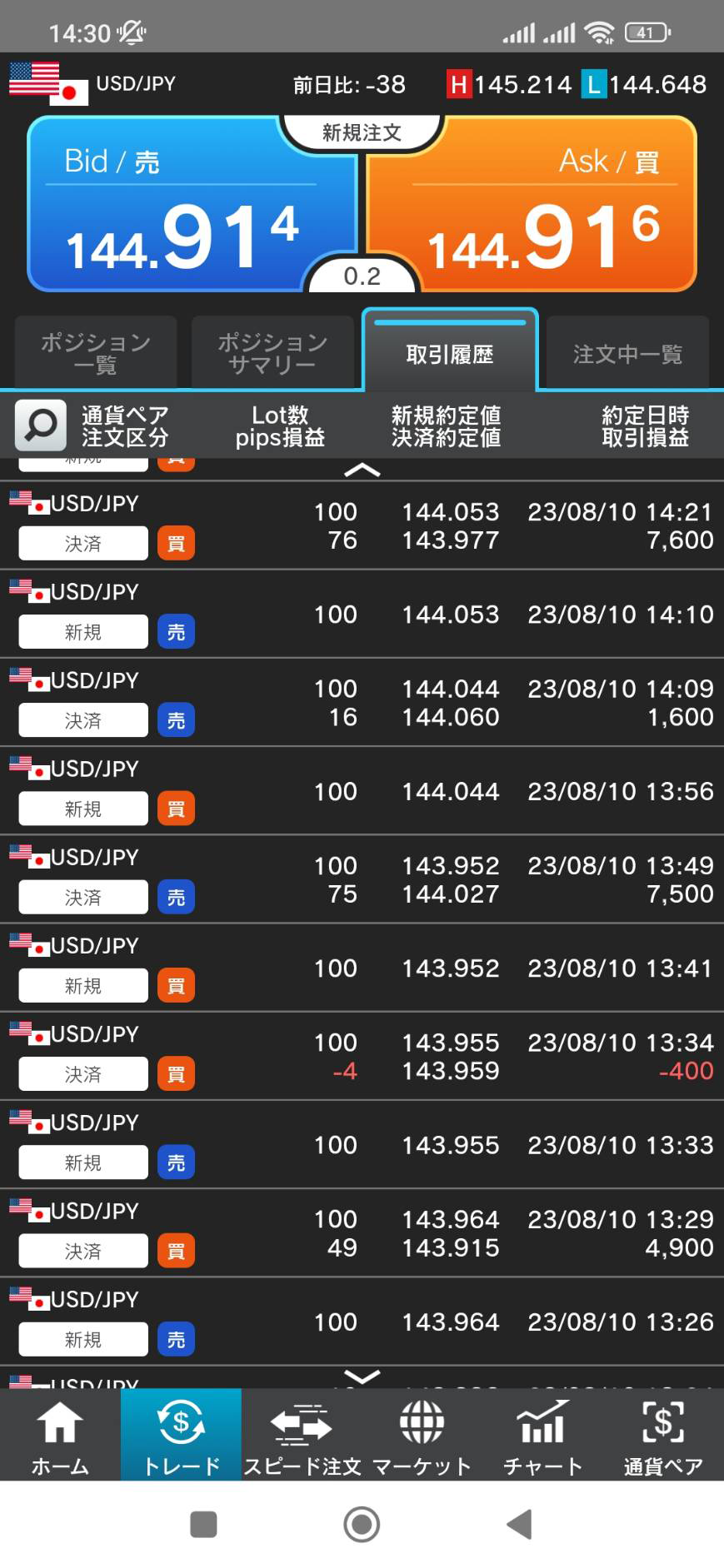Open the スピード注文 tab
The height and width of the screenshot is (1568, 724).
(x=302, y=1435)
